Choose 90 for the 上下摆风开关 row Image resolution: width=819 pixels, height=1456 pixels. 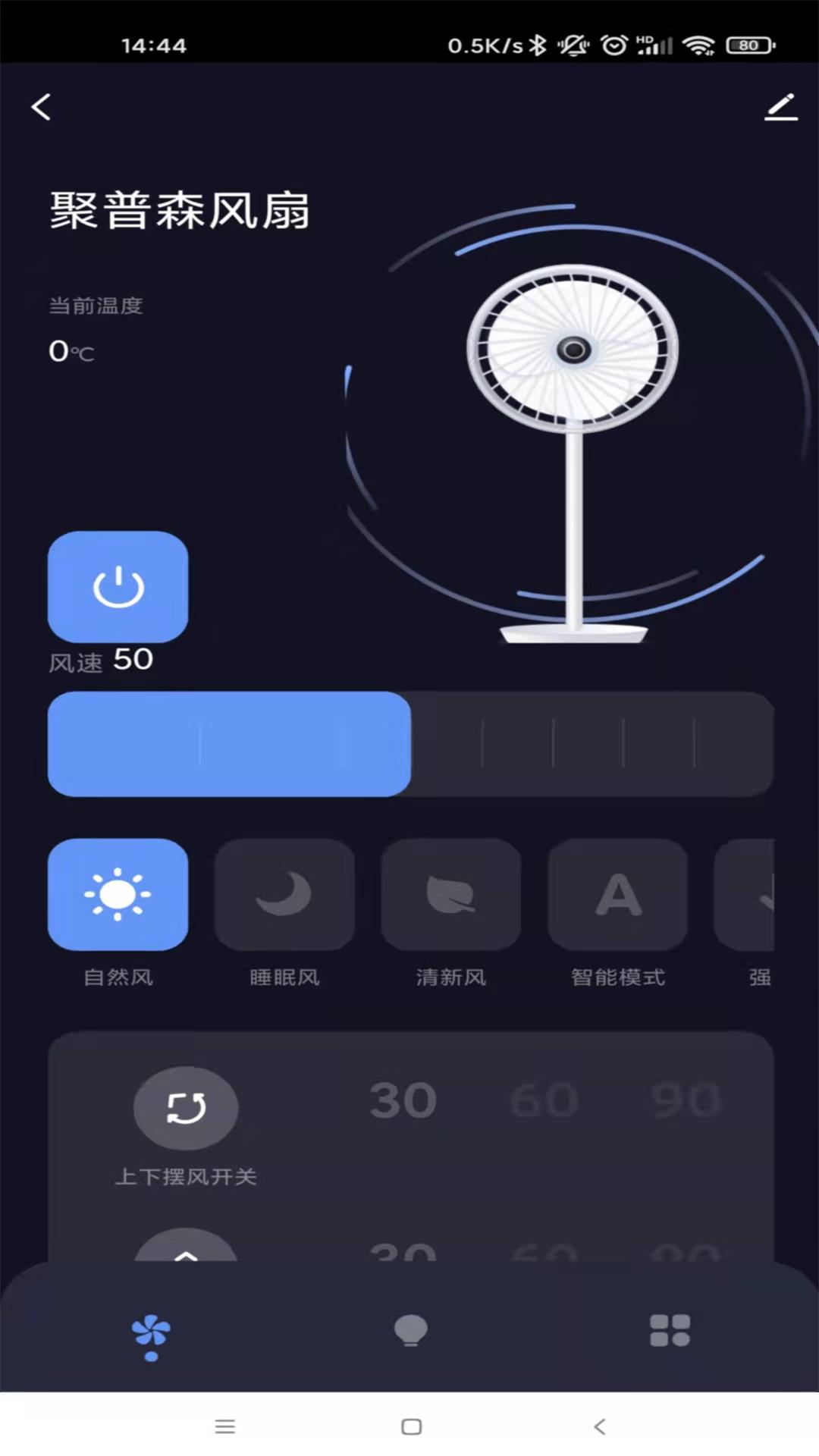tap(686, 1100)
